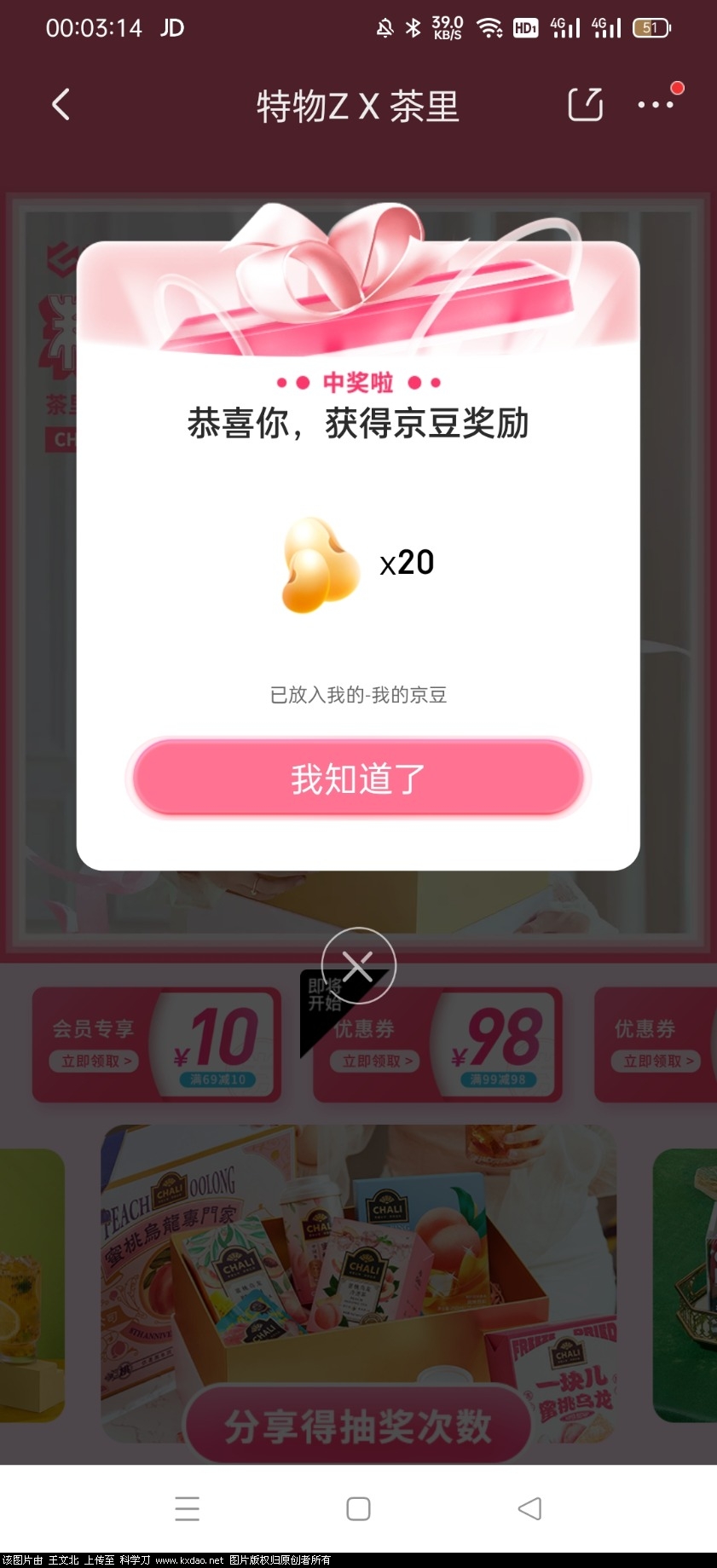Open recent apps from the navigation bar

(187, 1508)
